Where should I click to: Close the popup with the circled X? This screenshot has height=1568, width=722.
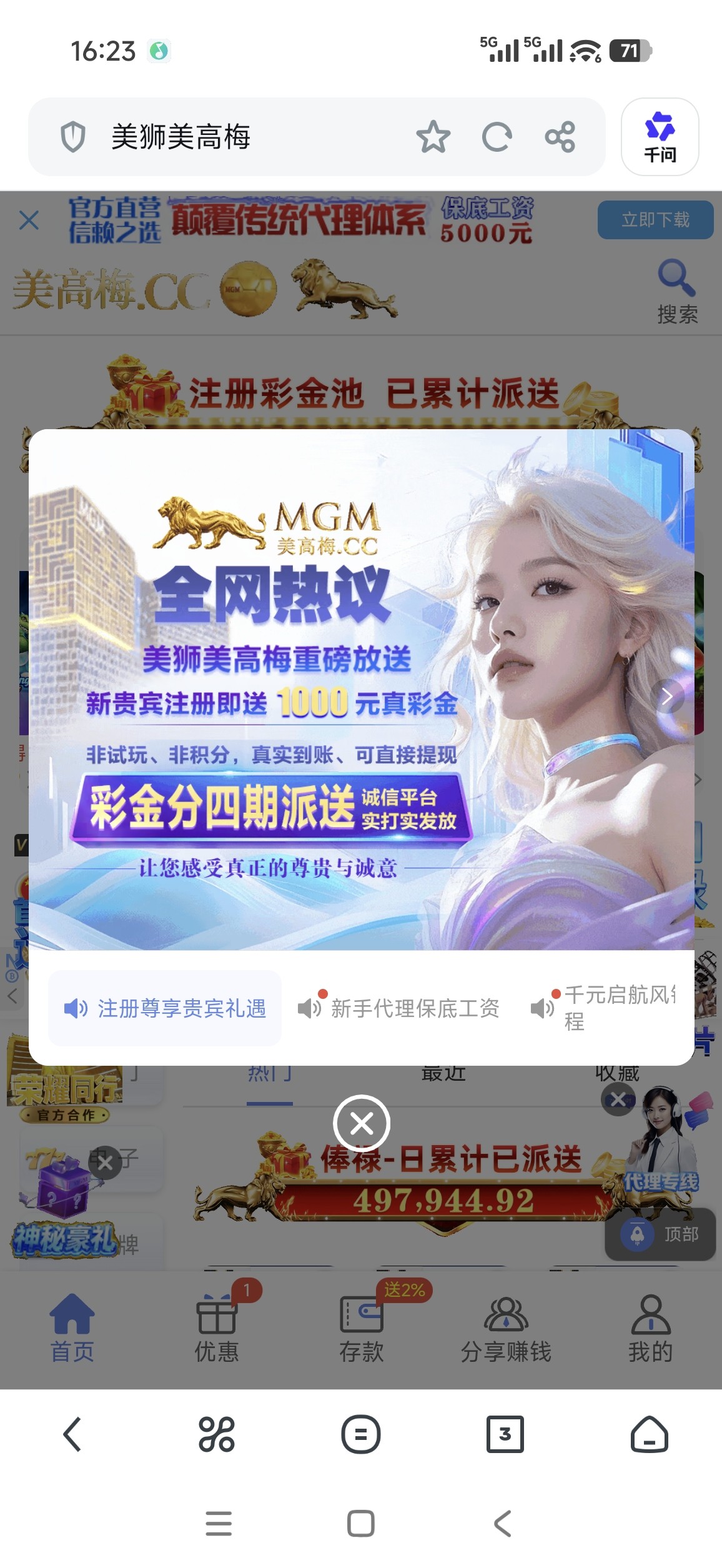coord(362,1123)
